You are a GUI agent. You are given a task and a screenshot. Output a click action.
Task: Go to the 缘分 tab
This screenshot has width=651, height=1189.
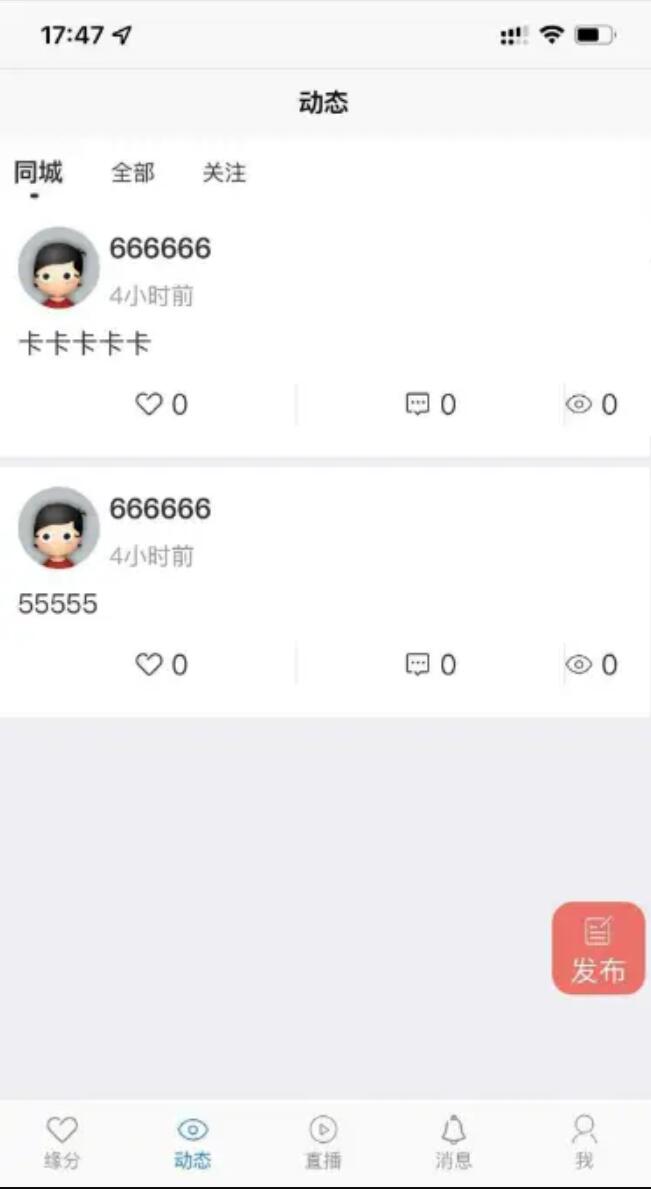click(x=62, y=1142)
